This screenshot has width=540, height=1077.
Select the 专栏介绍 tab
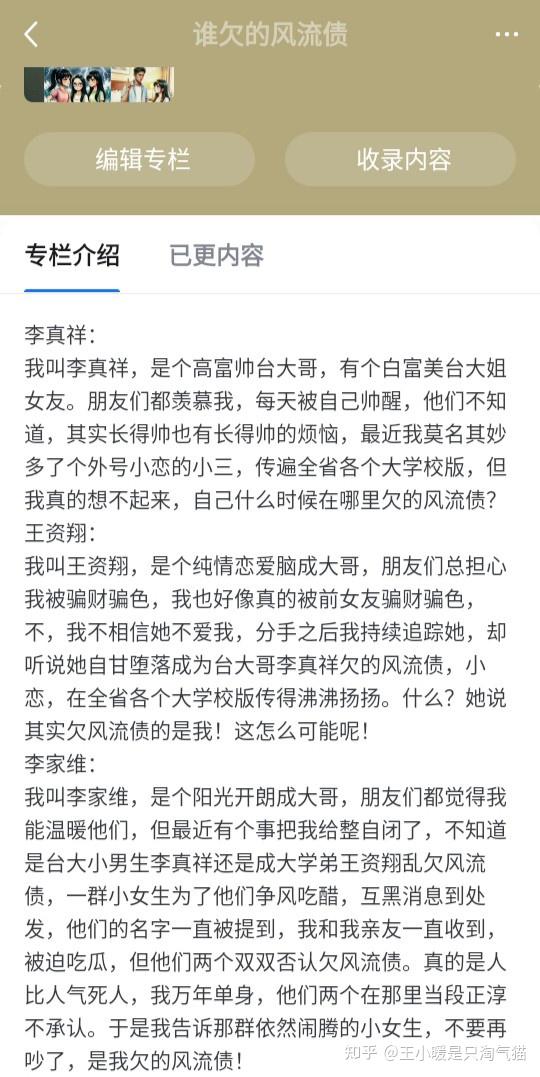pos(72,256)
